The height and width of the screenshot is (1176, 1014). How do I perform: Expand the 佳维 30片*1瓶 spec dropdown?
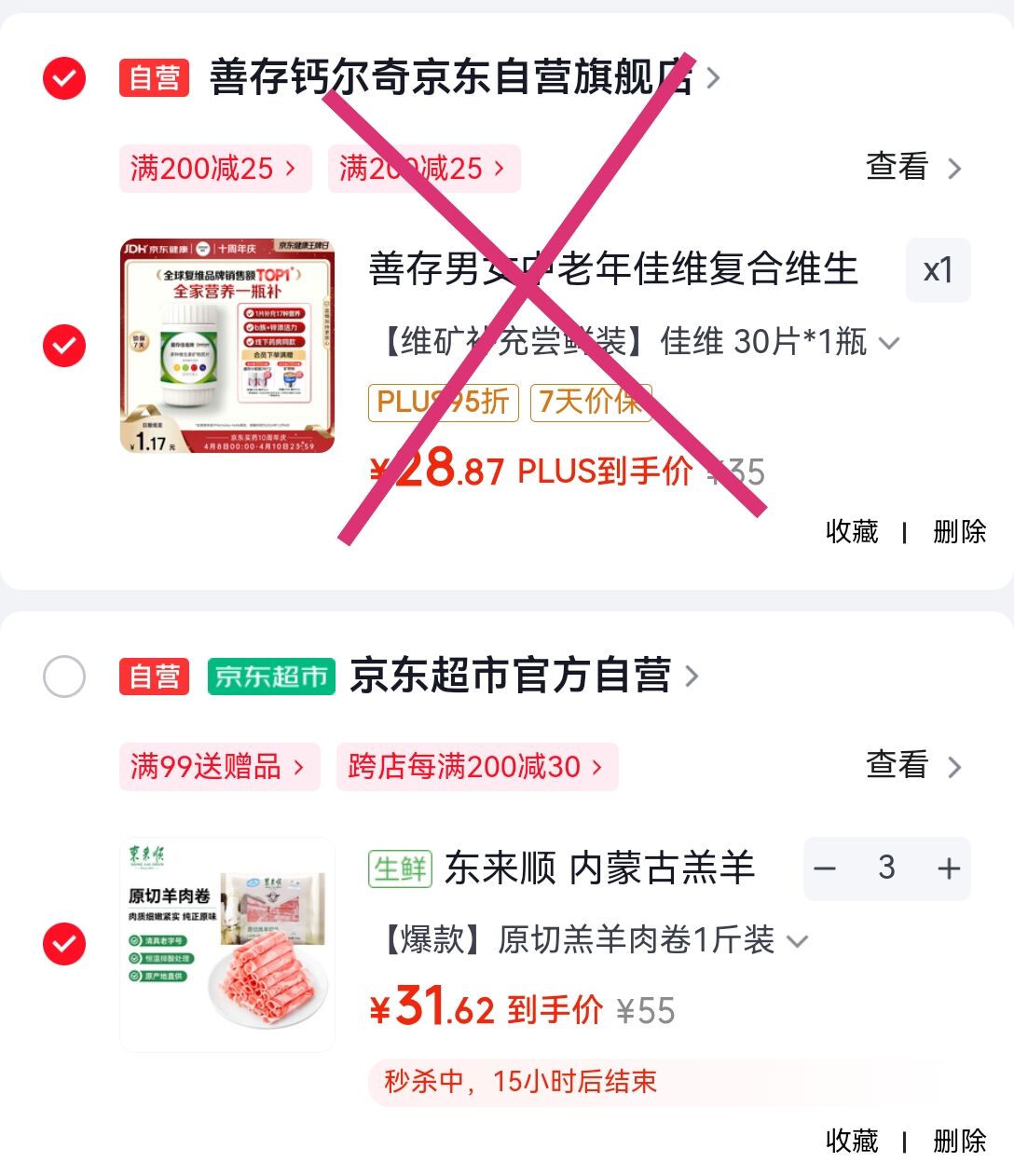coord(889,343)
